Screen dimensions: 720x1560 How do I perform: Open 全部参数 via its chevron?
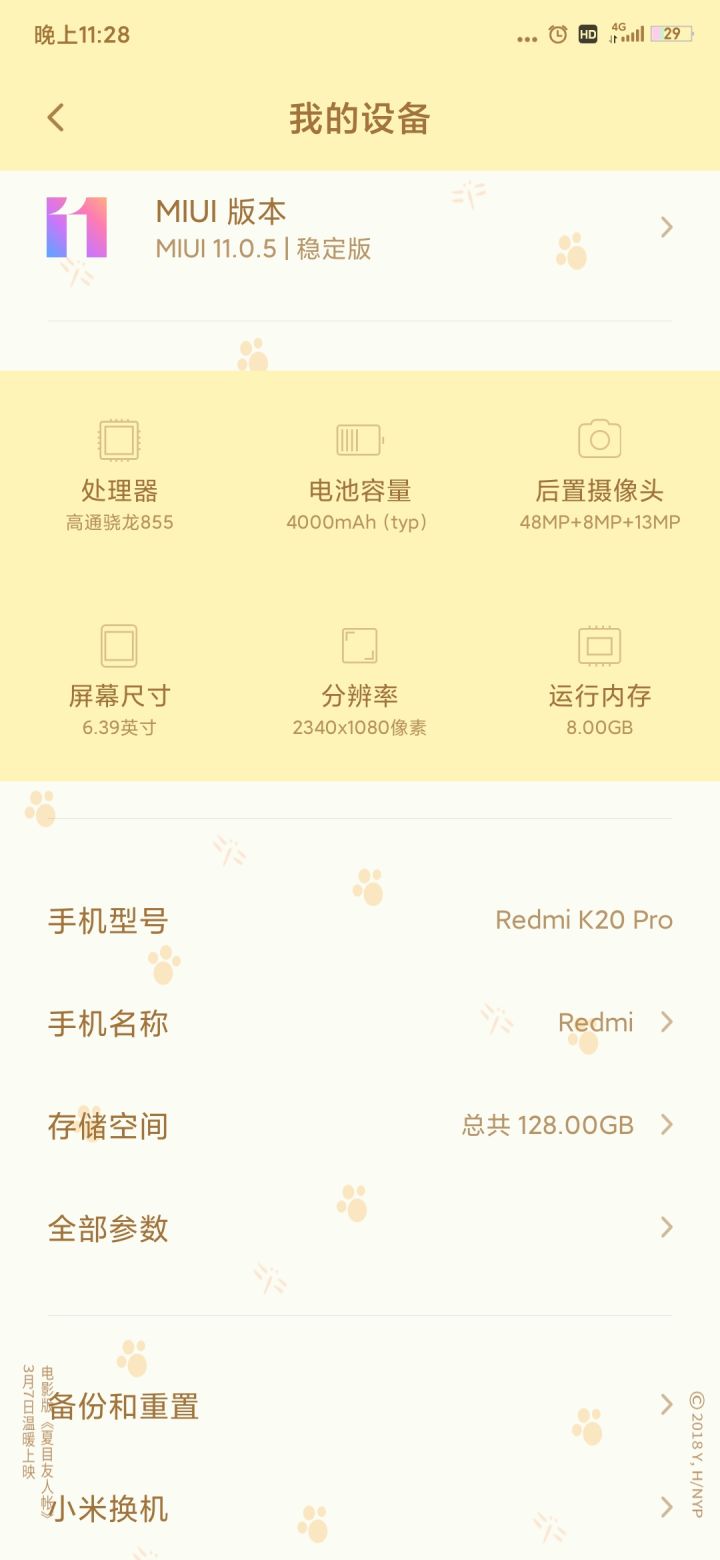tap(666, 1228)
